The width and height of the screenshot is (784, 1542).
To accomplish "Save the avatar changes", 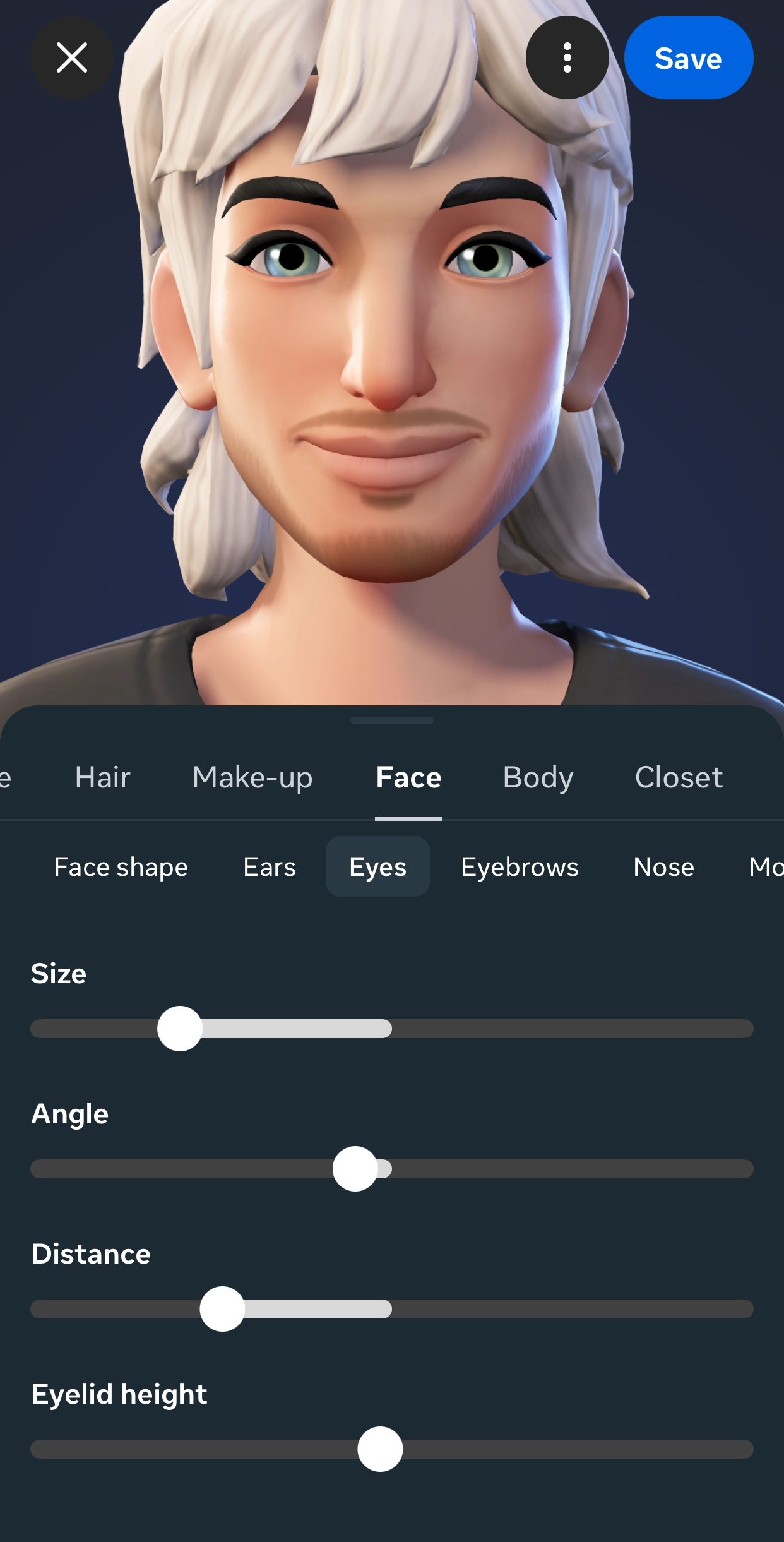I will (688, 57).
